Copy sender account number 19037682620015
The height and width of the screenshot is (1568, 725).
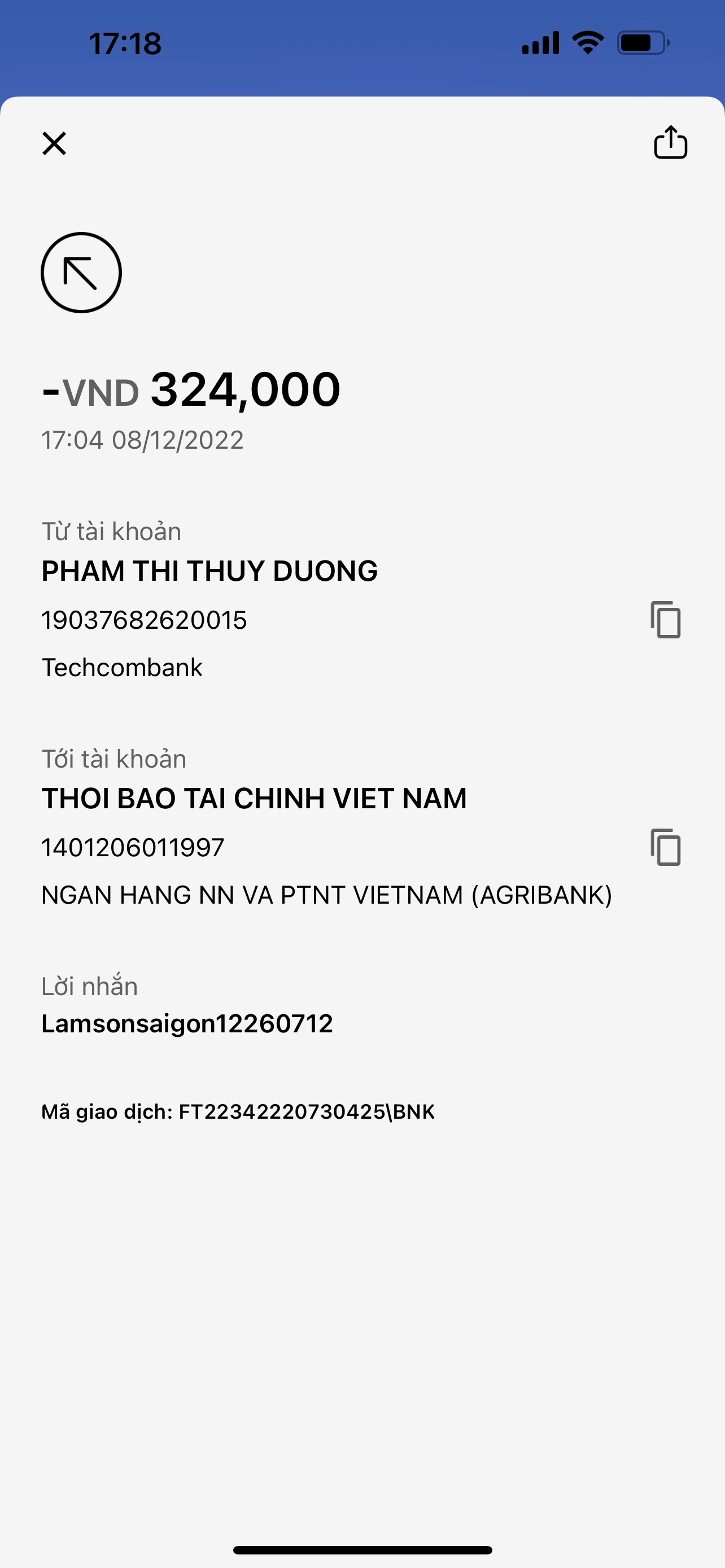pyautogui.click(x=665, y=620)
